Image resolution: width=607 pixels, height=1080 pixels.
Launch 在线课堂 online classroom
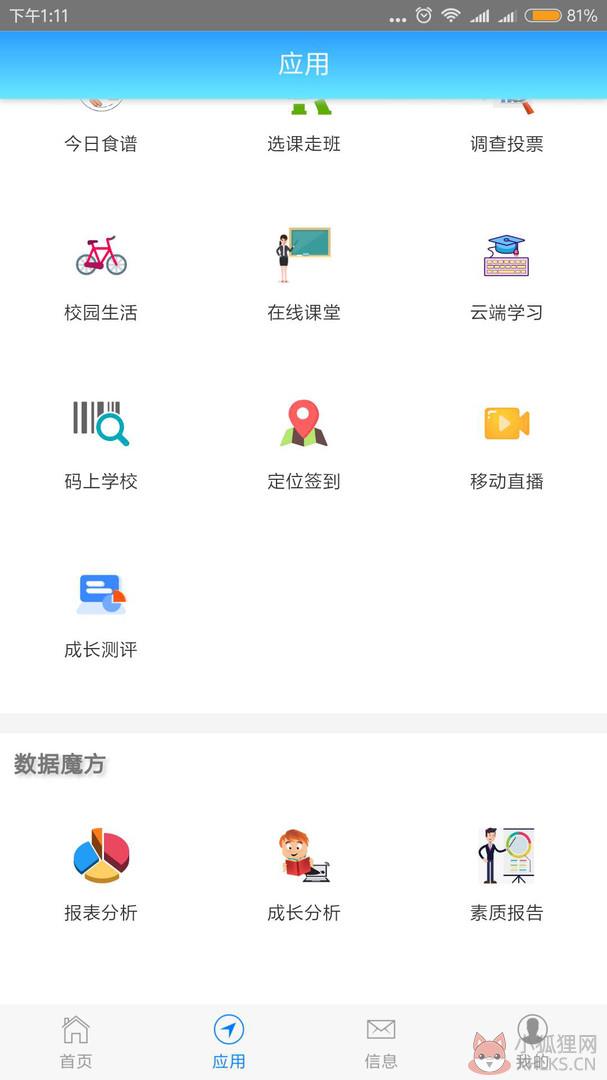pyautogui.click(x=304, y=276)
